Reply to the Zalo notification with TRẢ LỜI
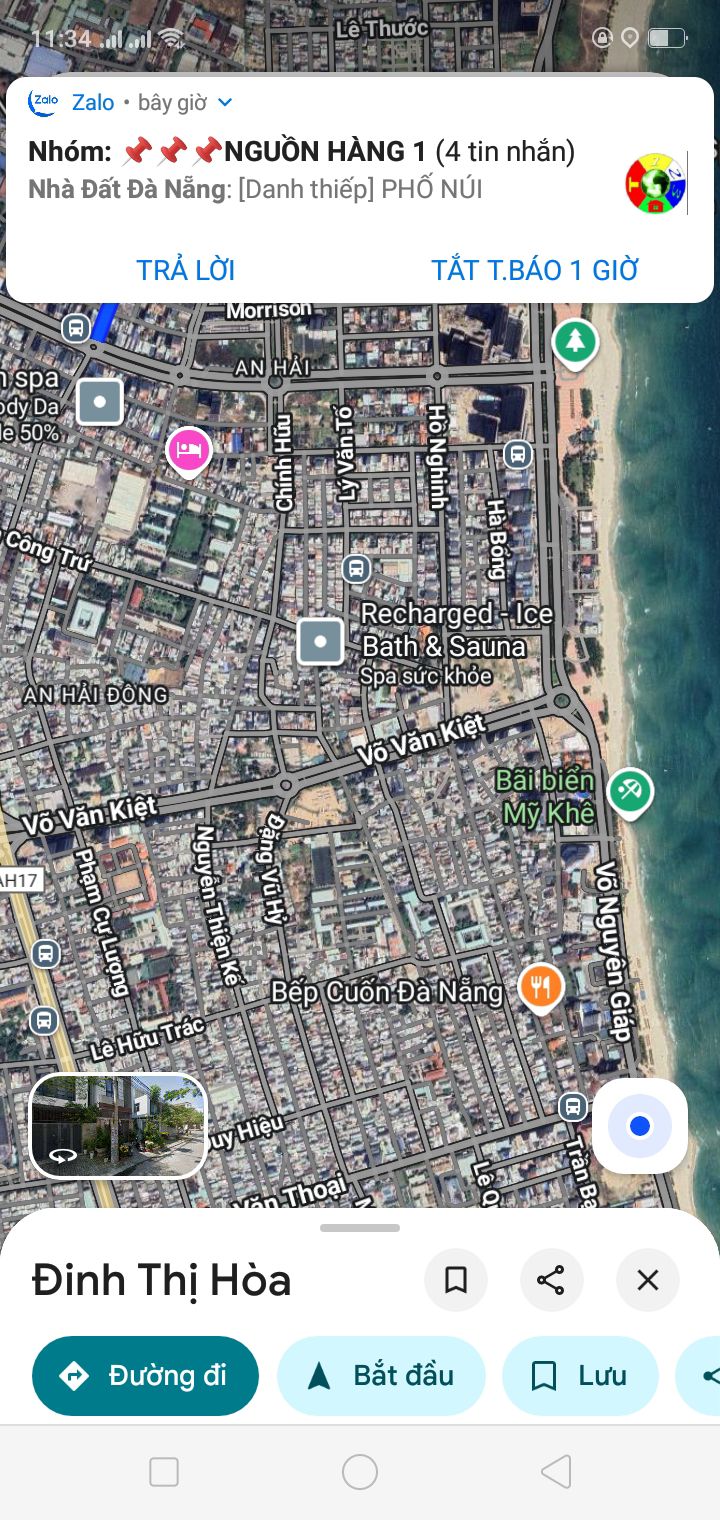The width and height of the screenshot is (720, 1520). (x=186, y=270)
